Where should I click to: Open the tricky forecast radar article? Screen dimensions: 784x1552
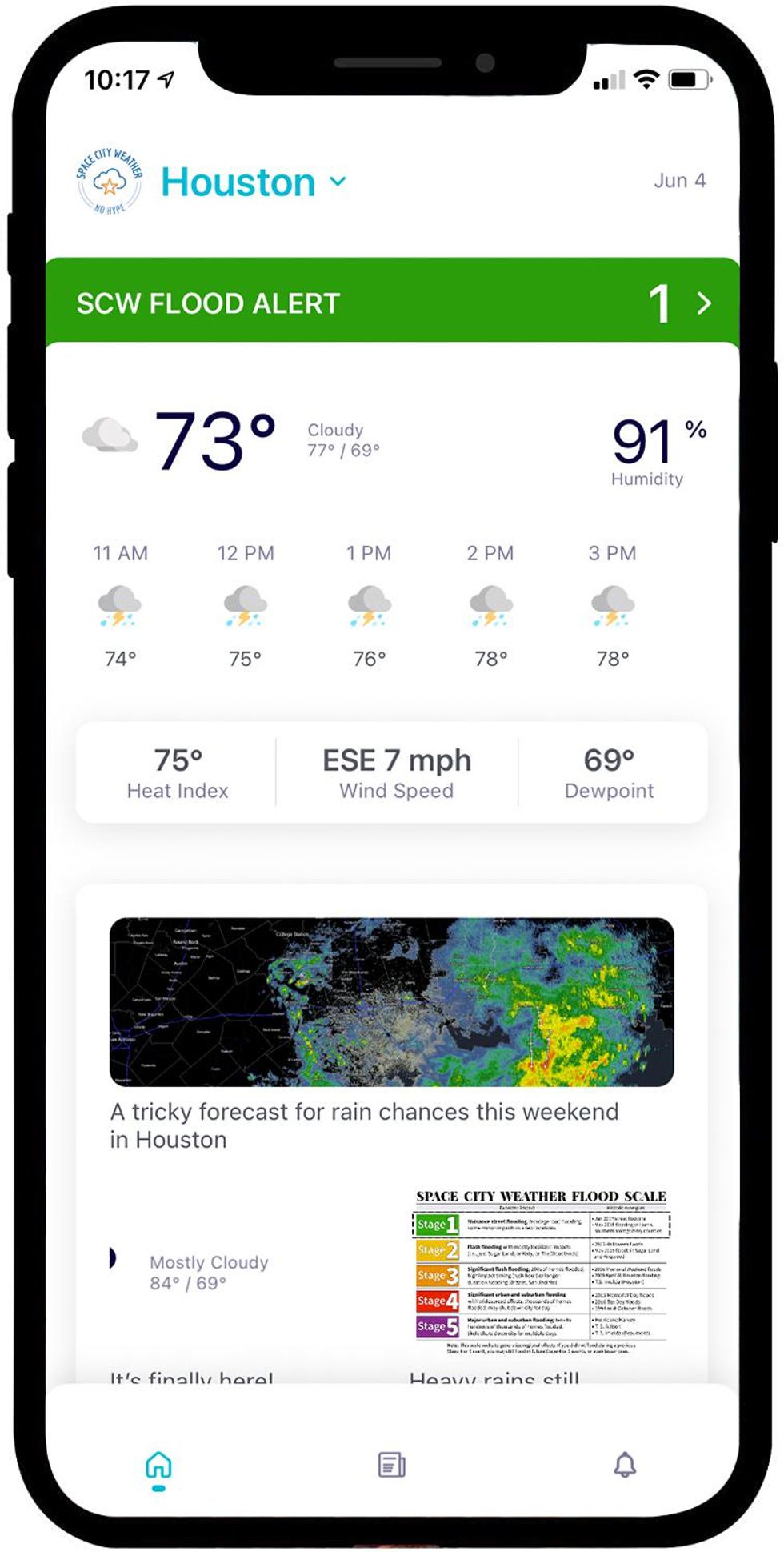coord(391,1035)
